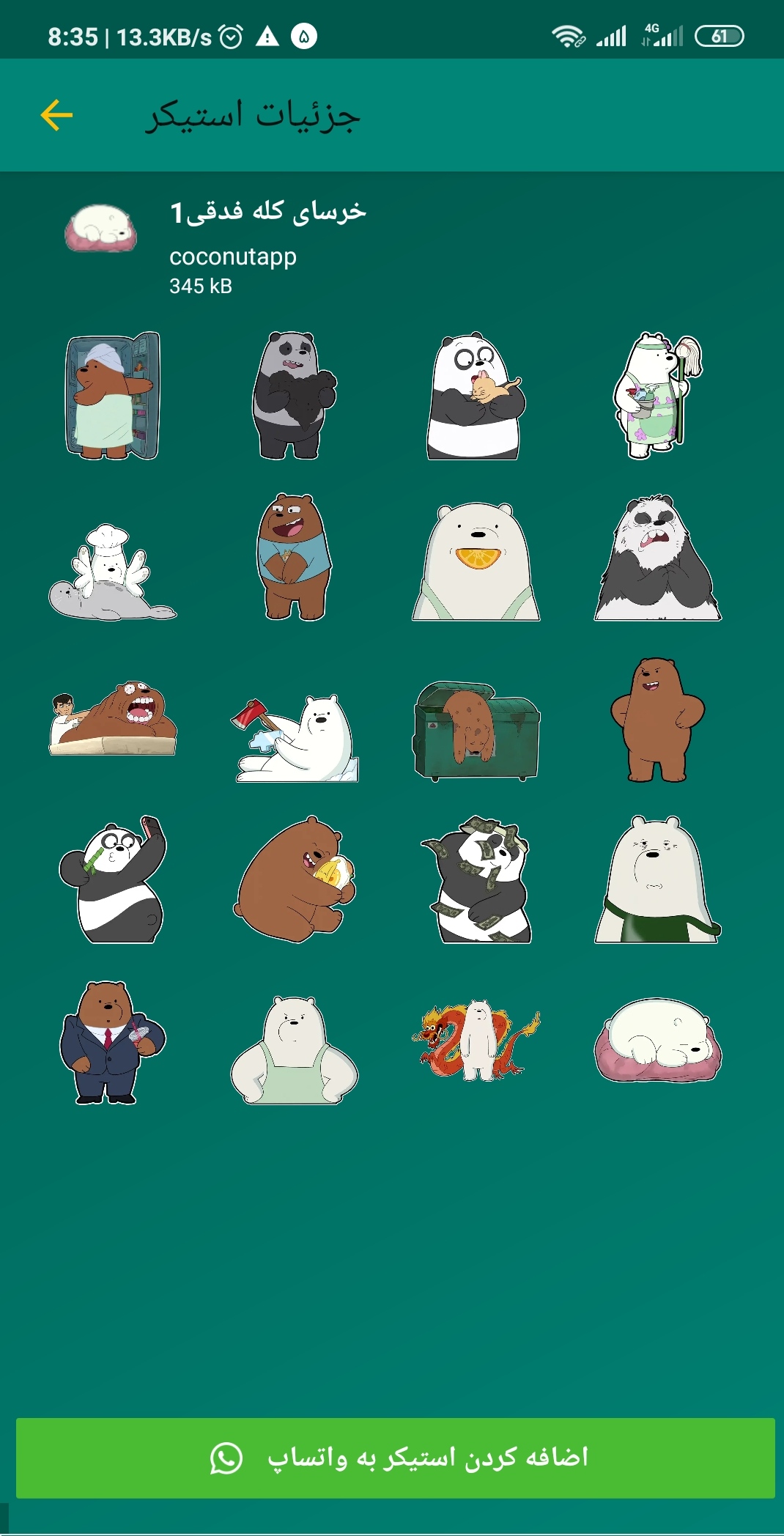Viewport: 784px width, 1536px height.
Task: Select polar bear with orange slice sticker
Action: (476, 561)
